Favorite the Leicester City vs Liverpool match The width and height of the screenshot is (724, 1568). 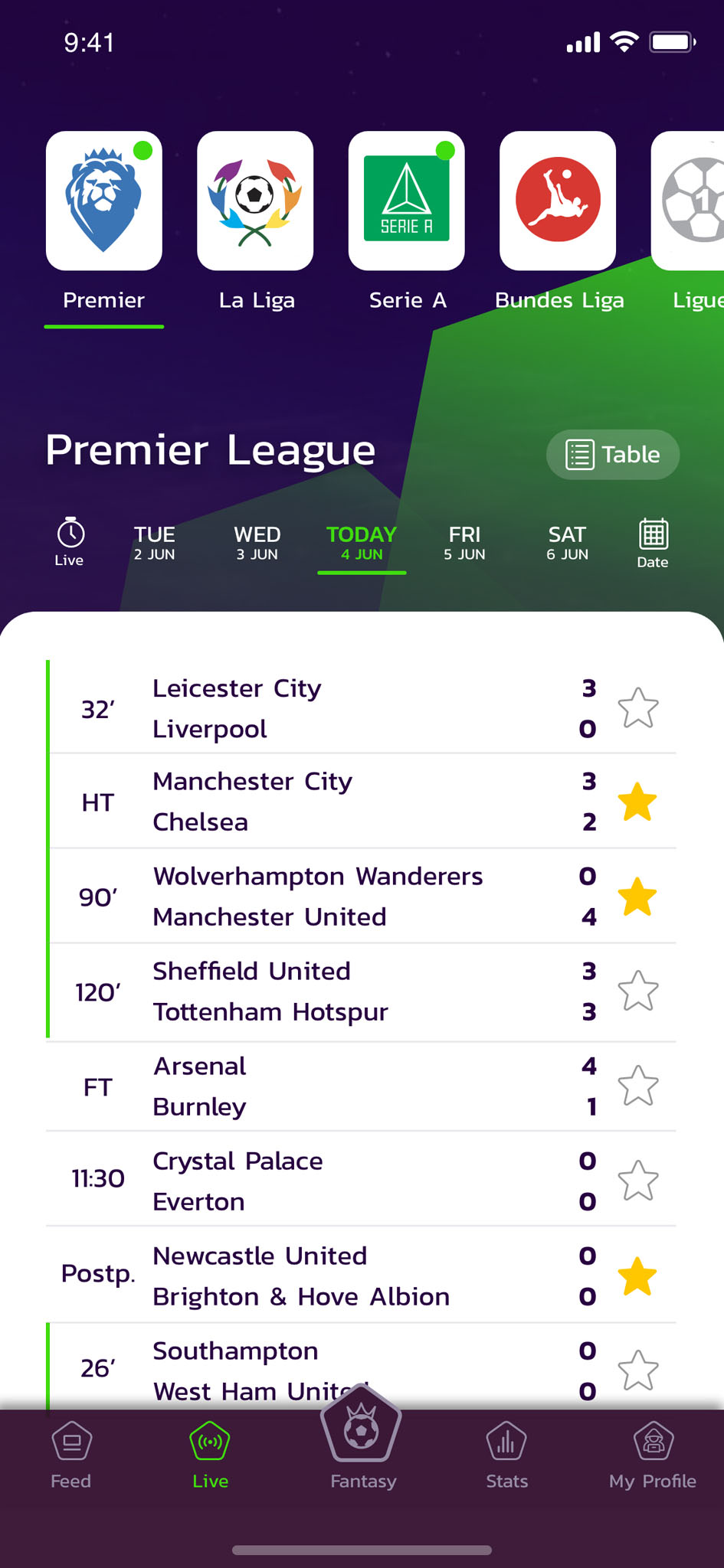(638, 707)
